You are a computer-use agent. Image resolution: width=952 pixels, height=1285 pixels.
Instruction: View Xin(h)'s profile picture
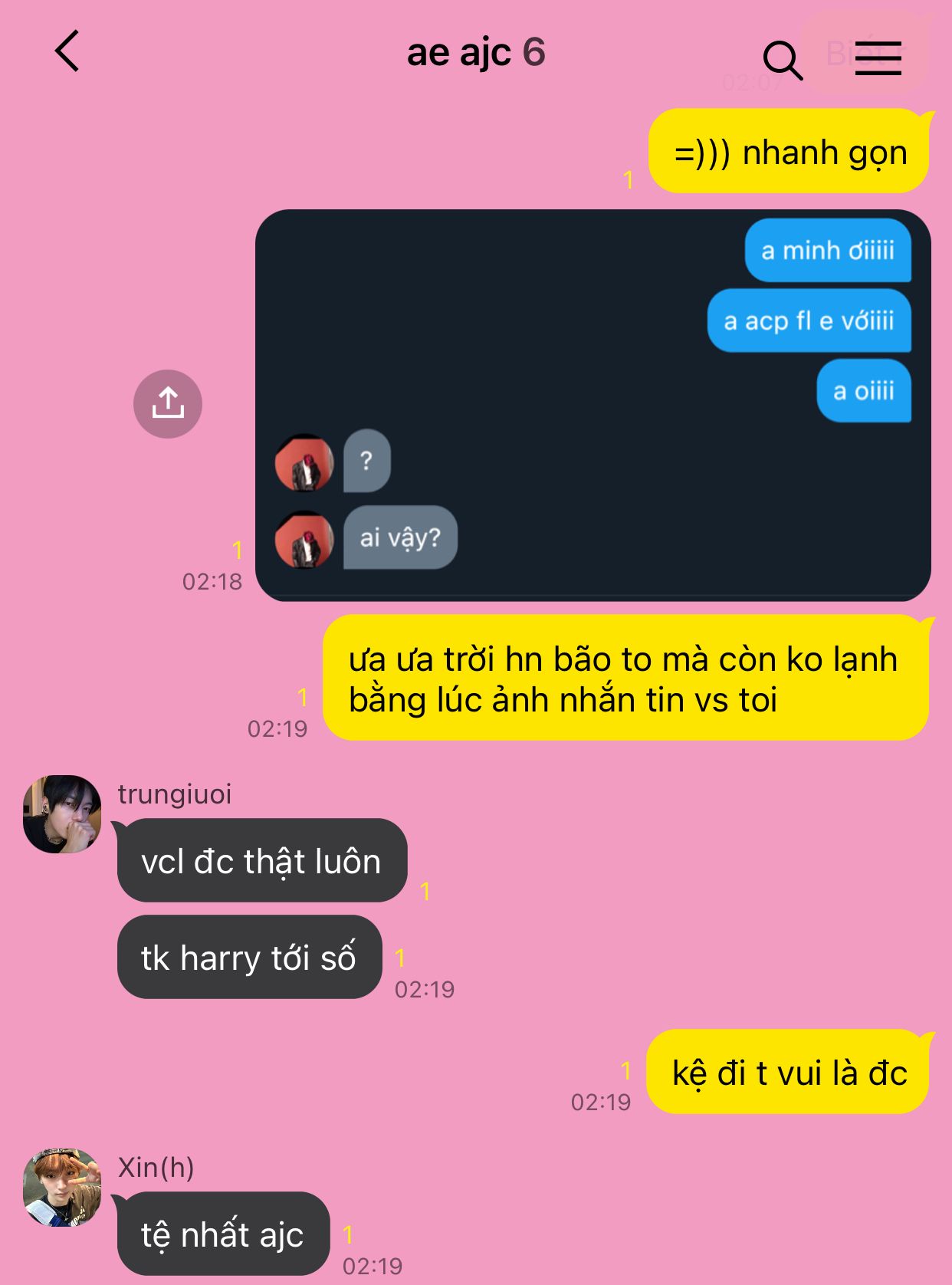coord(62,1187)
